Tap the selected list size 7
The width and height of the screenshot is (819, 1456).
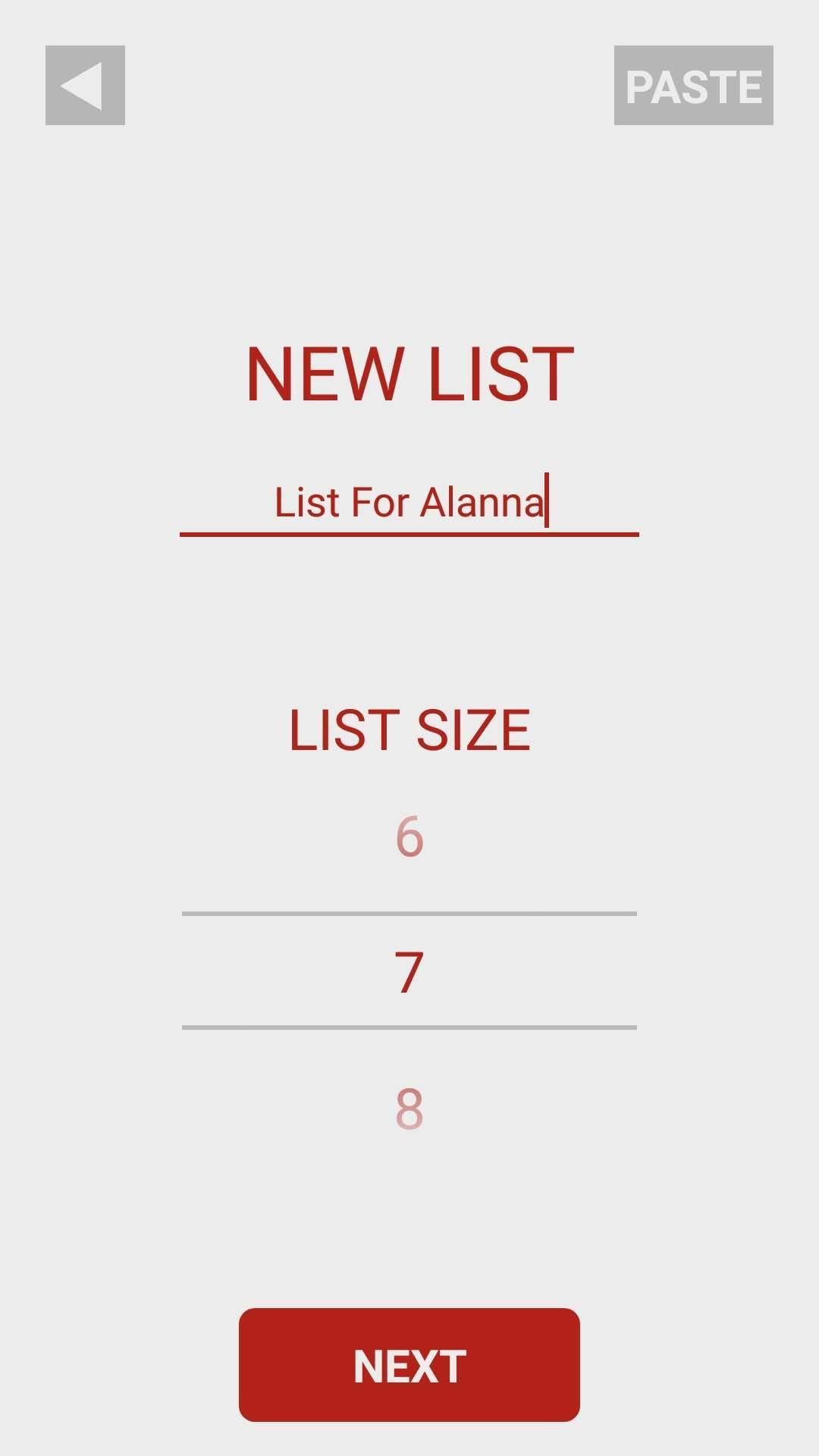[x=409, y=972]
